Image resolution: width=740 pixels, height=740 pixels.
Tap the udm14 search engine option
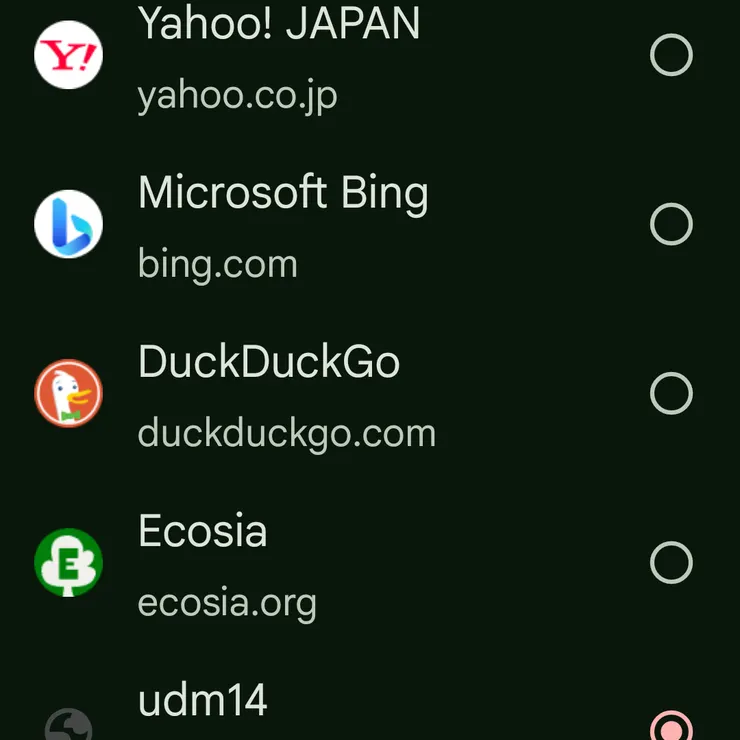[x=671, y=725]
